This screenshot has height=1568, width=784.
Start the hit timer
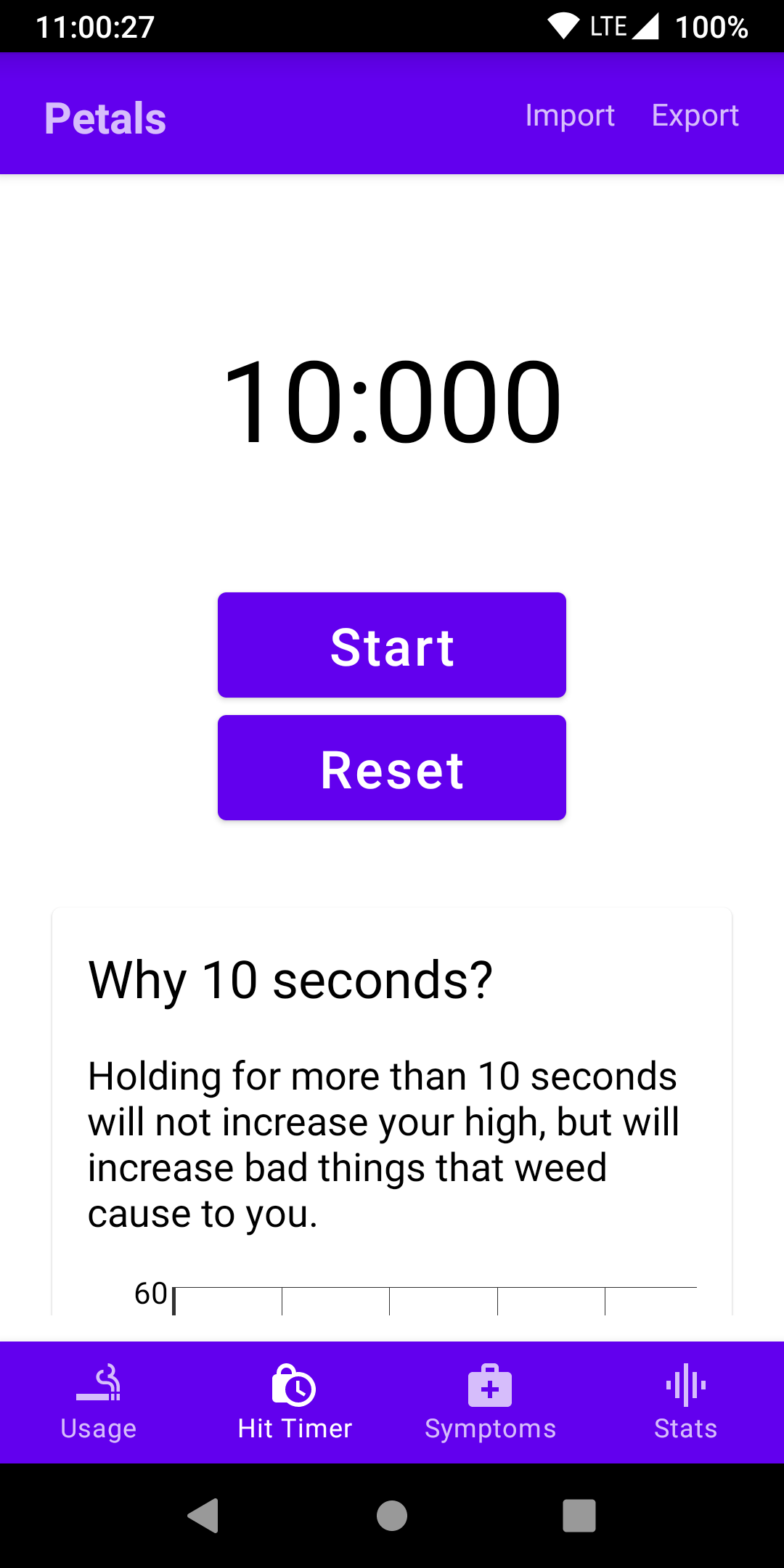click(392, 645)
